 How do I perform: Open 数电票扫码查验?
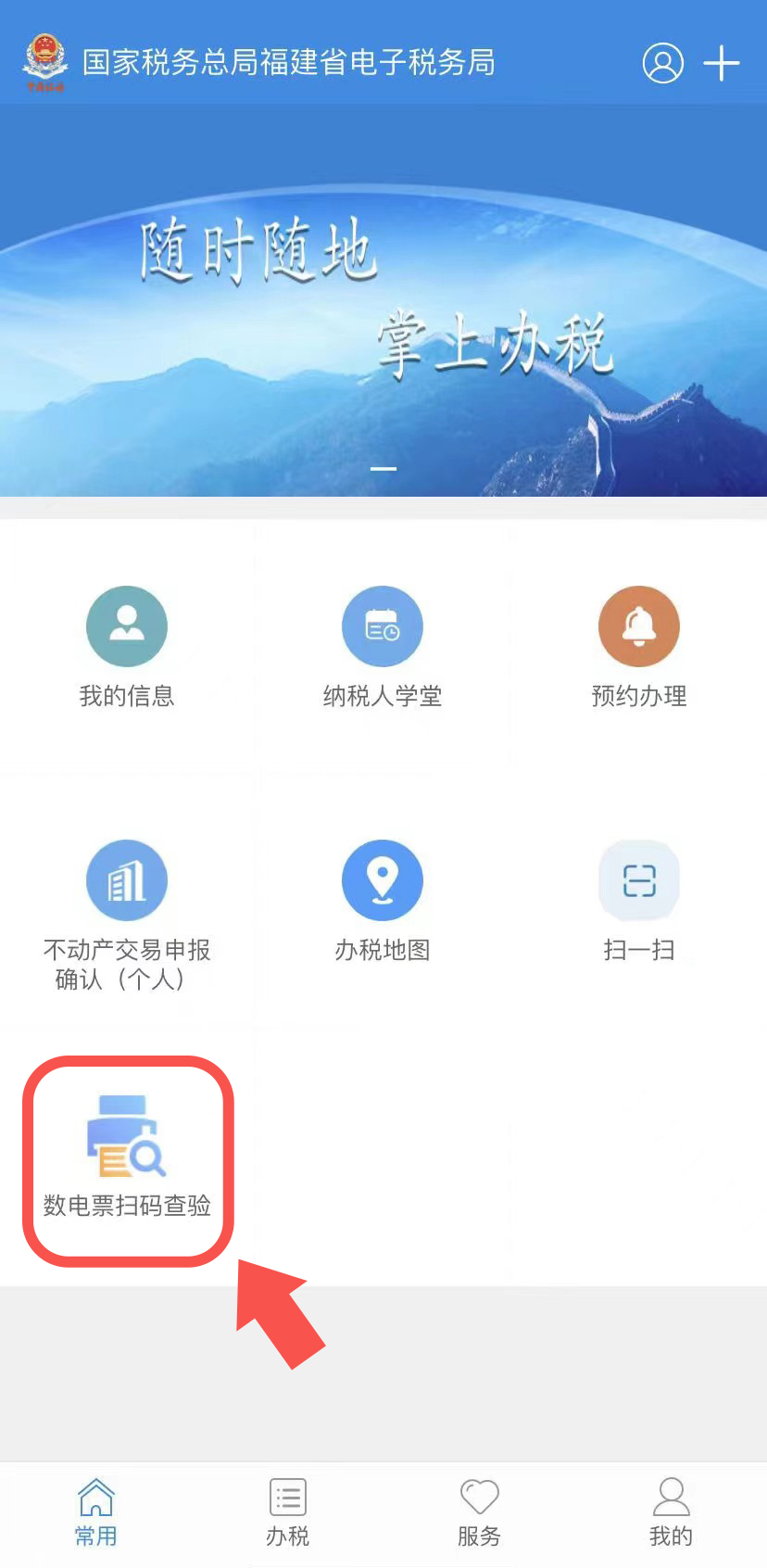[127, 1158]
